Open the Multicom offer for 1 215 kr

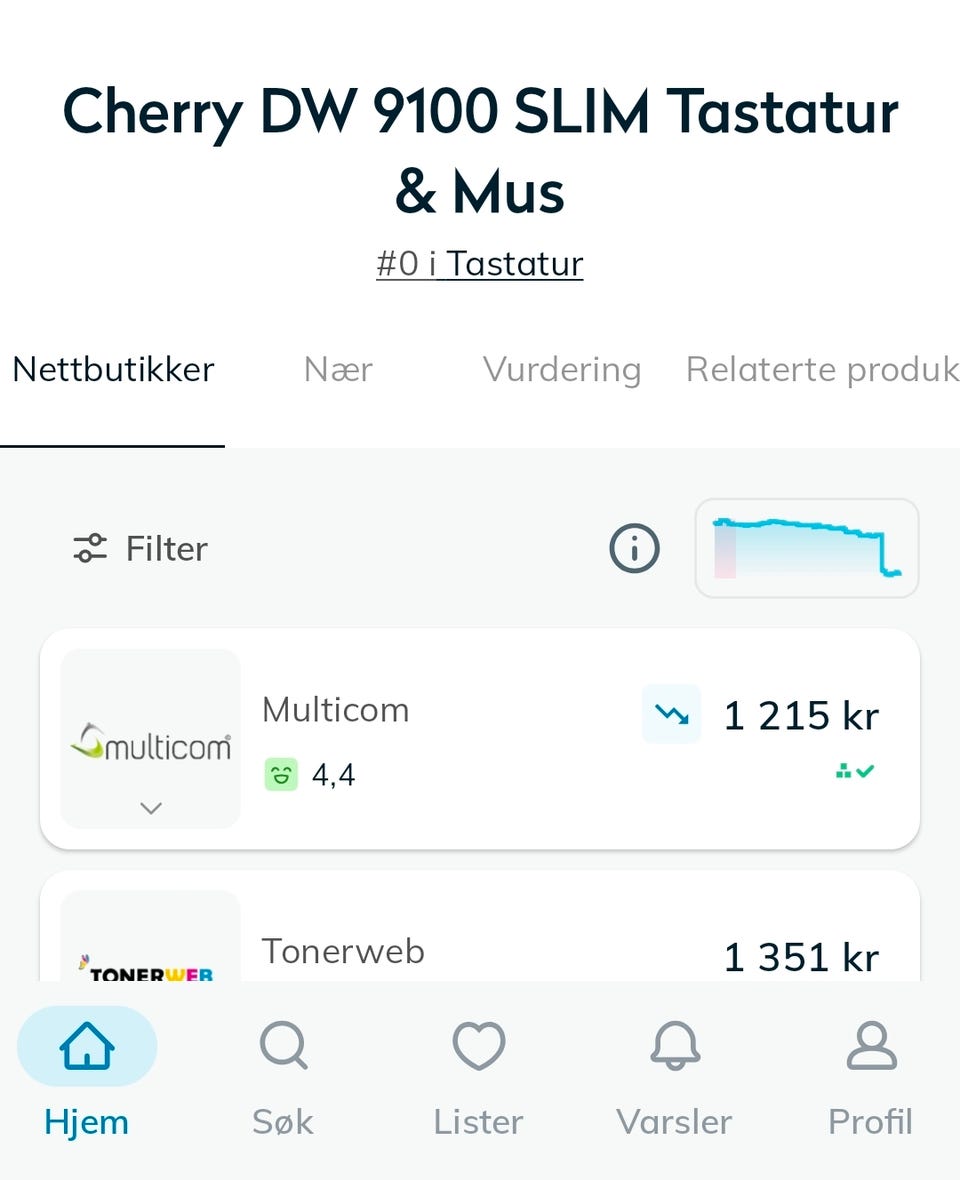(x=480, y=739)
